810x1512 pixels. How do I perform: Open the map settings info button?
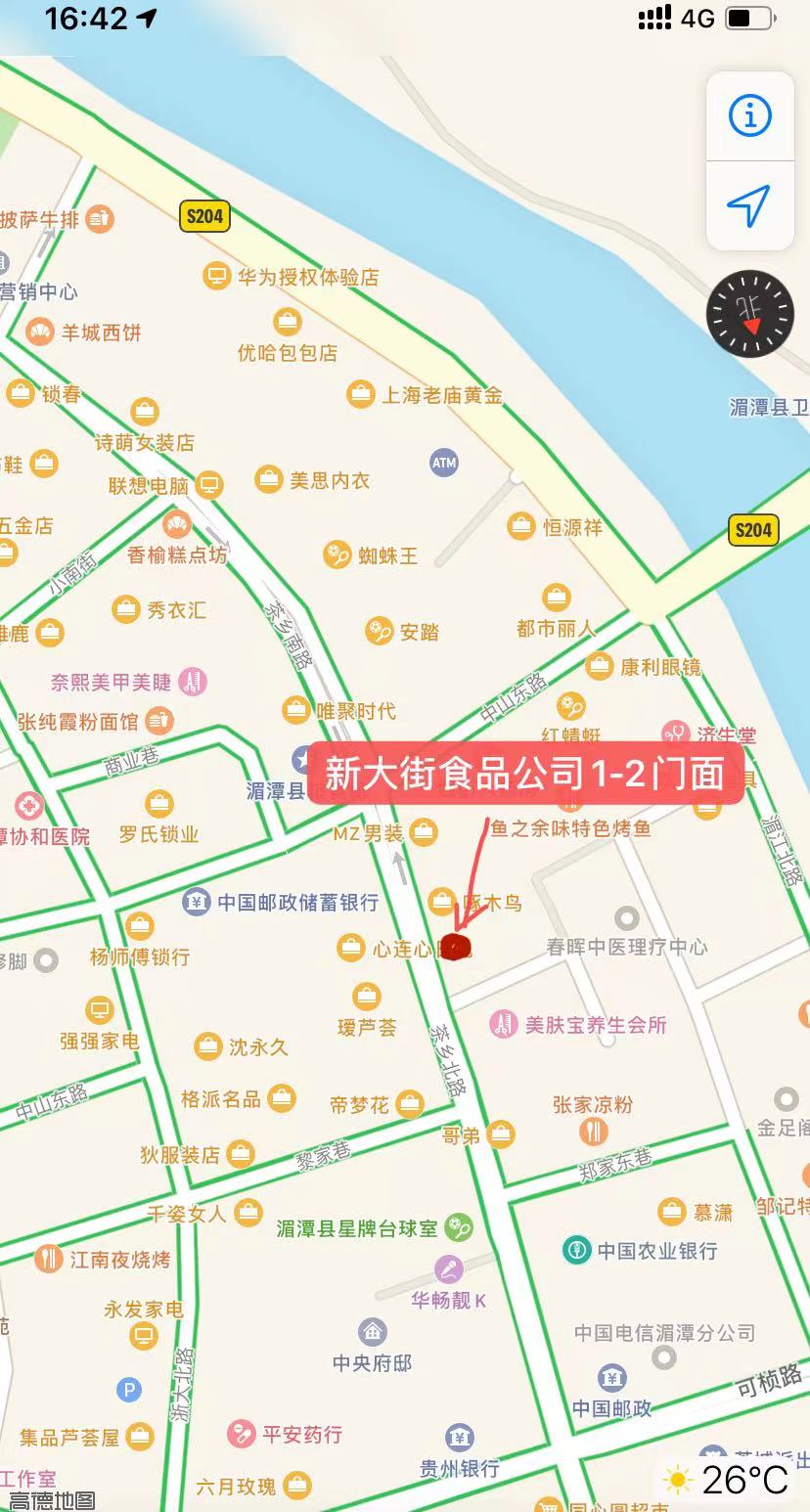tap(749, 117)
